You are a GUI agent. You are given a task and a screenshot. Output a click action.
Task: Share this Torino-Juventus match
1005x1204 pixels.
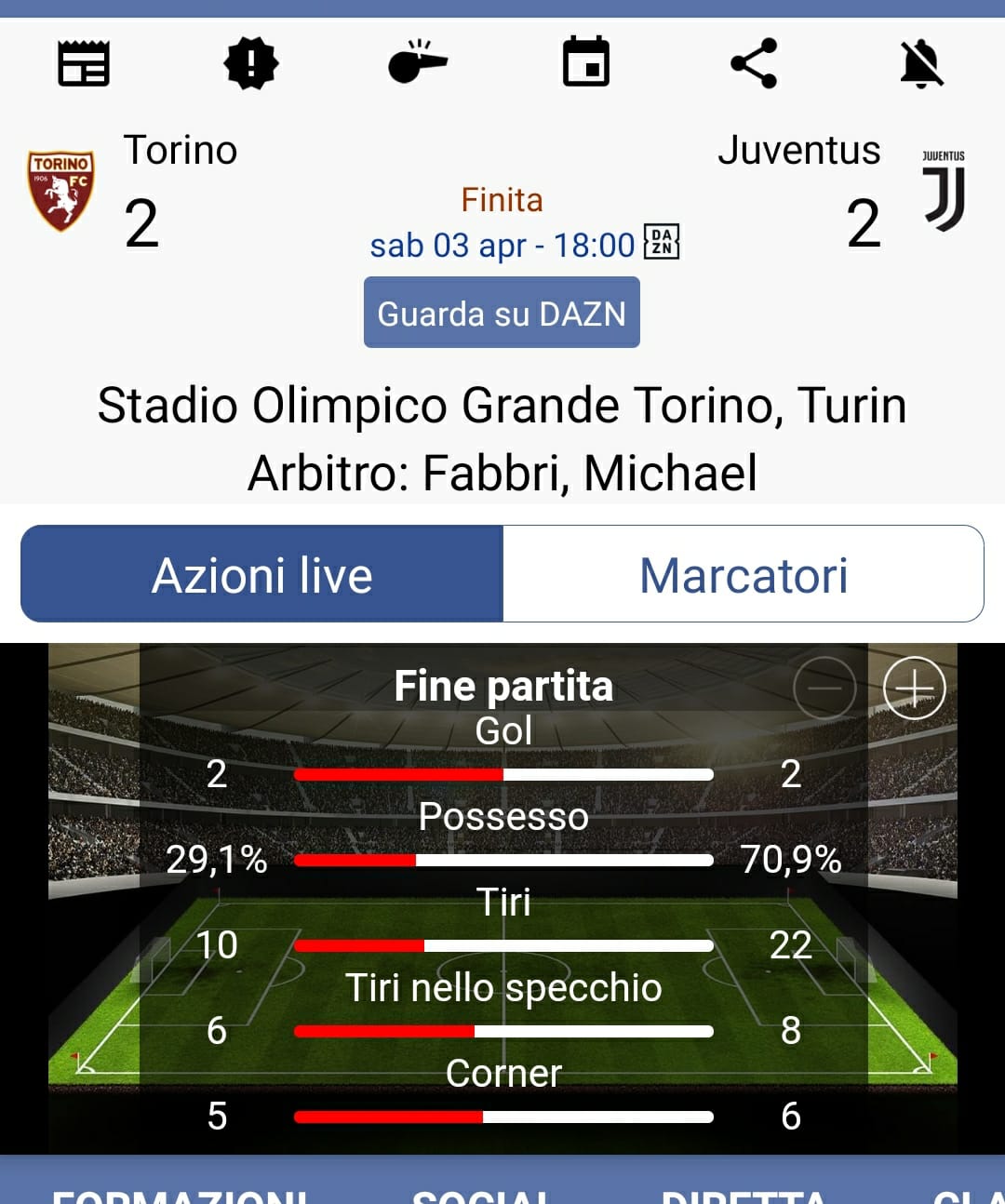[x=754, y=63]
